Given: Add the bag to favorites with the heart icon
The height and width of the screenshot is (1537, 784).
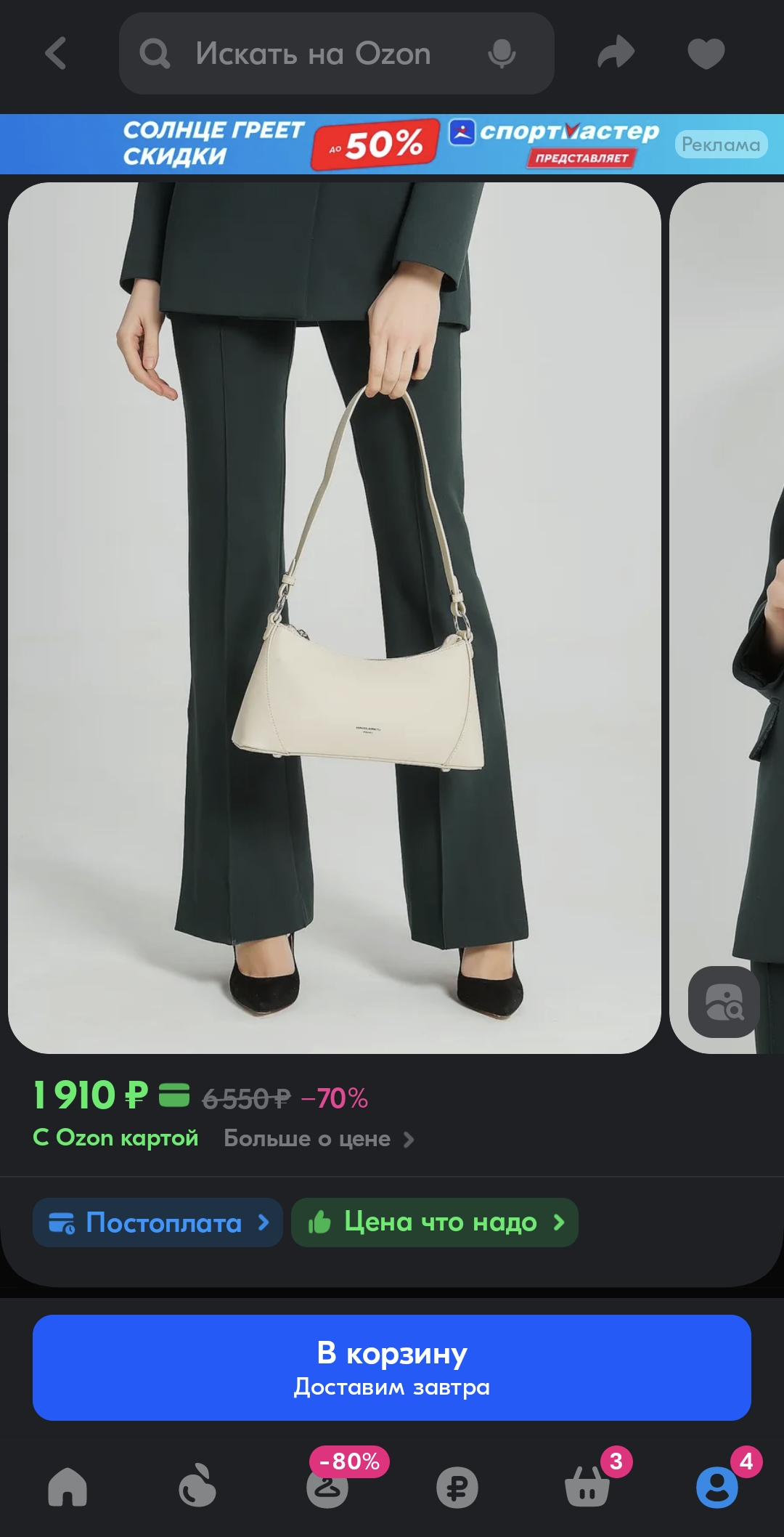Looking at the screenshot, I should 706,54.
